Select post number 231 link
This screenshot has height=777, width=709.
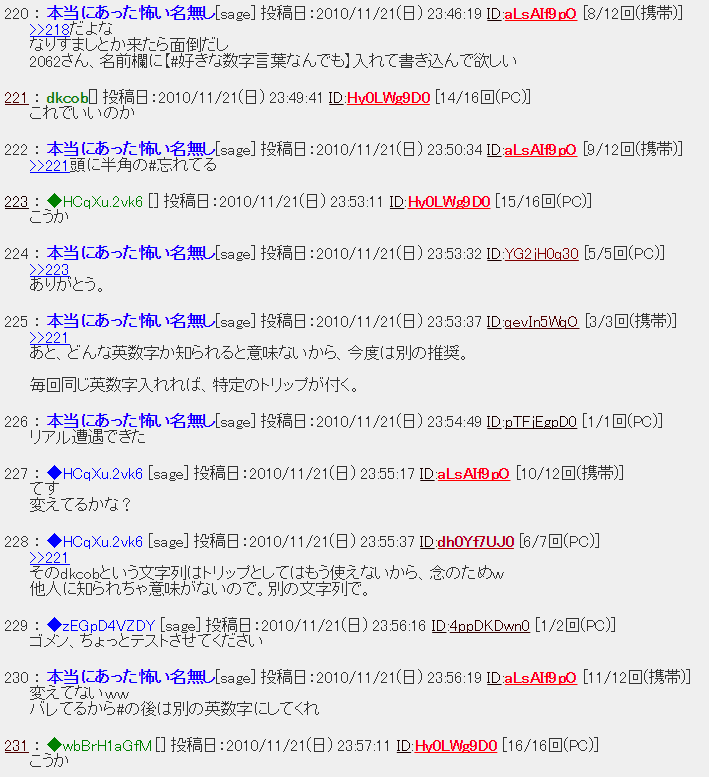(15, 745)
